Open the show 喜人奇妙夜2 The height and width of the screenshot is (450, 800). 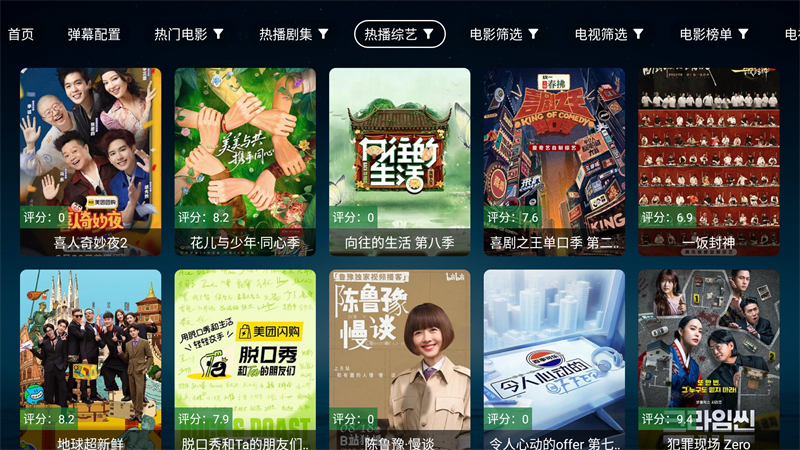pyautogui.click(x=90, y=160)
